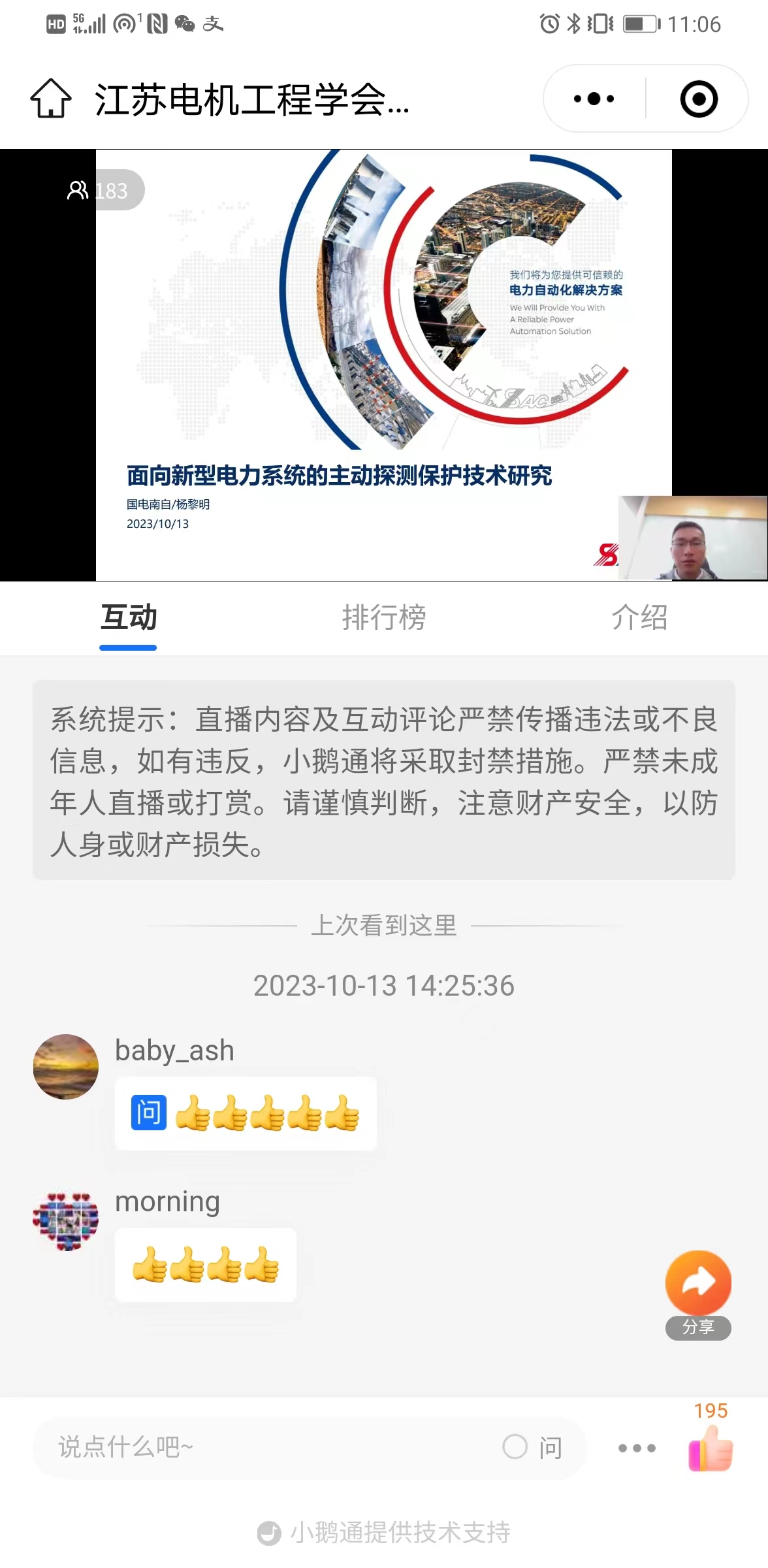Switch to the 排行榜 tab

click(x=384, y=617)
